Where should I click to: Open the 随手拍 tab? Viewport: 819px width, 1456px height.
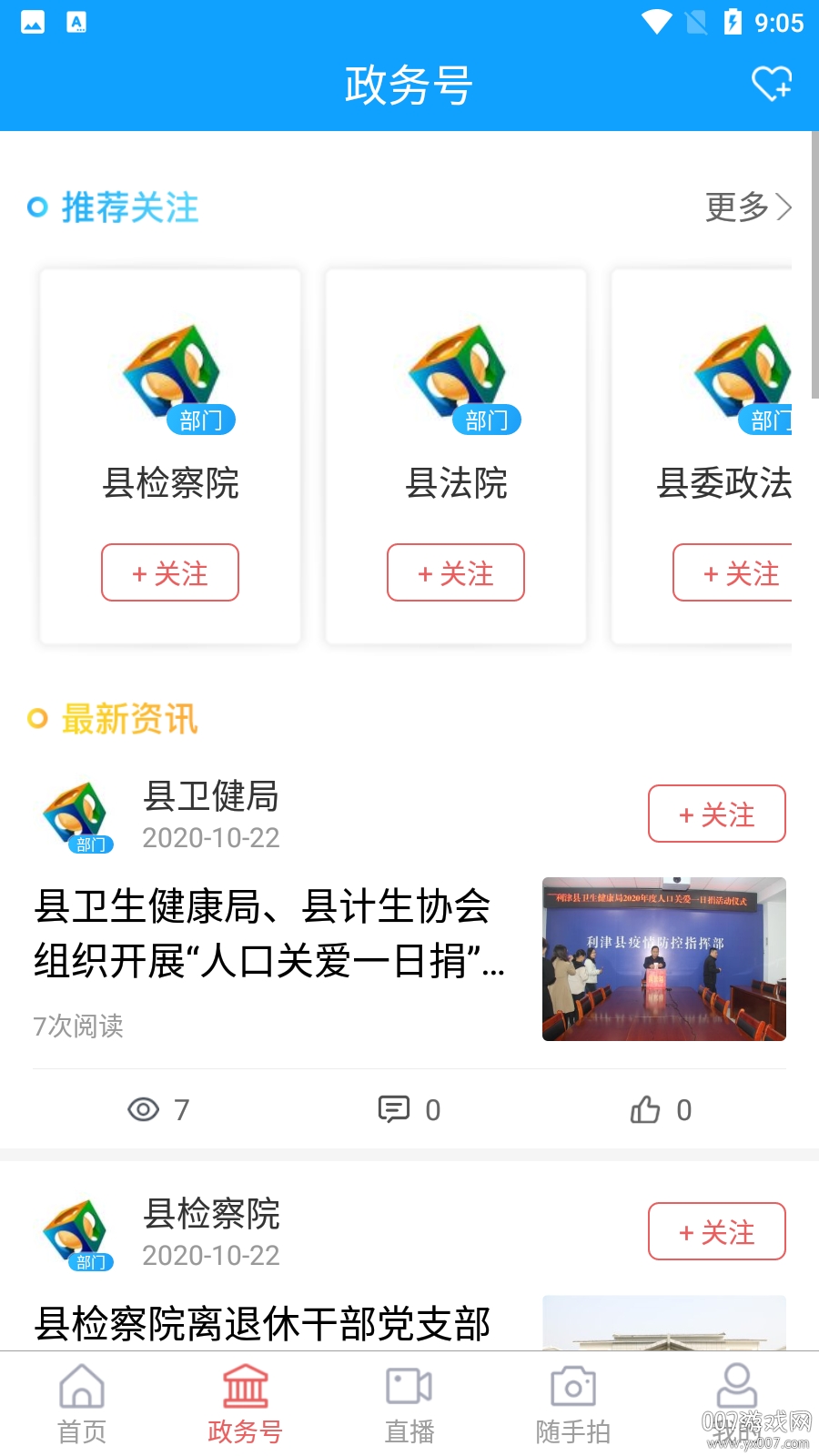click(573, 1404)
